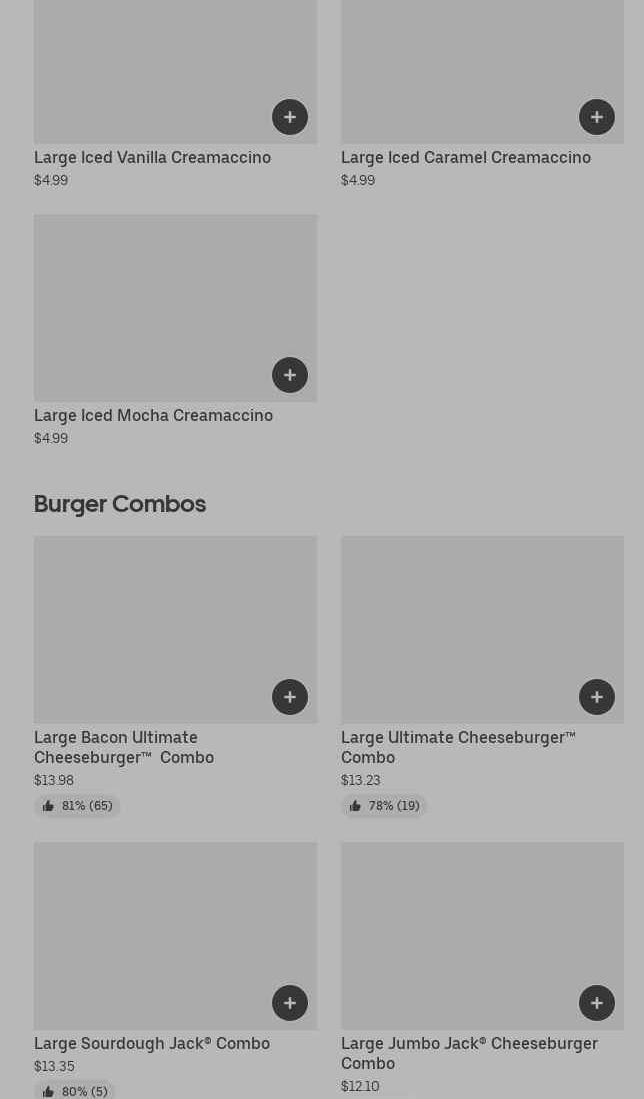Add Large Ultimate Cheeseburger Combo to cart
Viewport: 644px width, 1099px height.
point(596,697)
